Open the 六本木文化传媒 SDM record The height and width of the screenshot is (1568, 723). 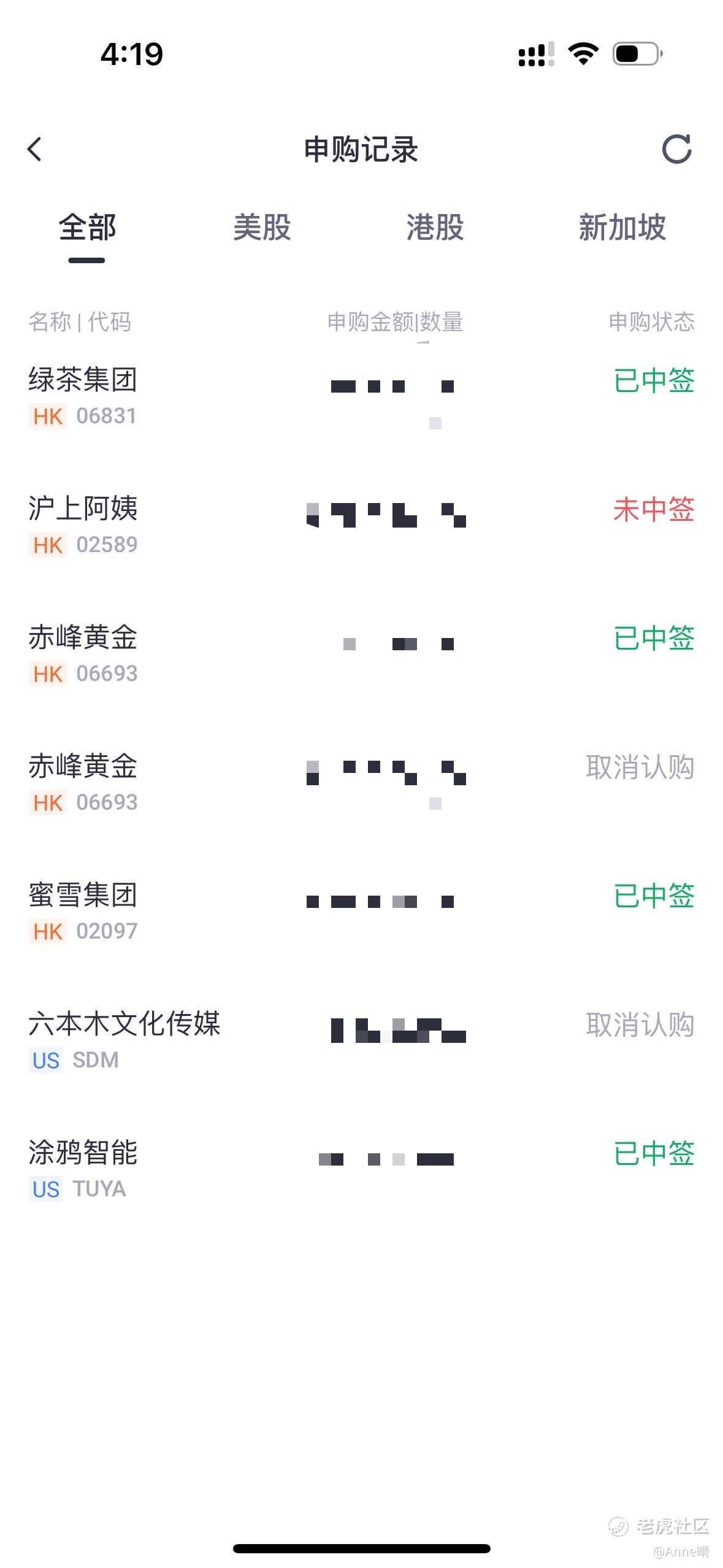pos(361,1041)
